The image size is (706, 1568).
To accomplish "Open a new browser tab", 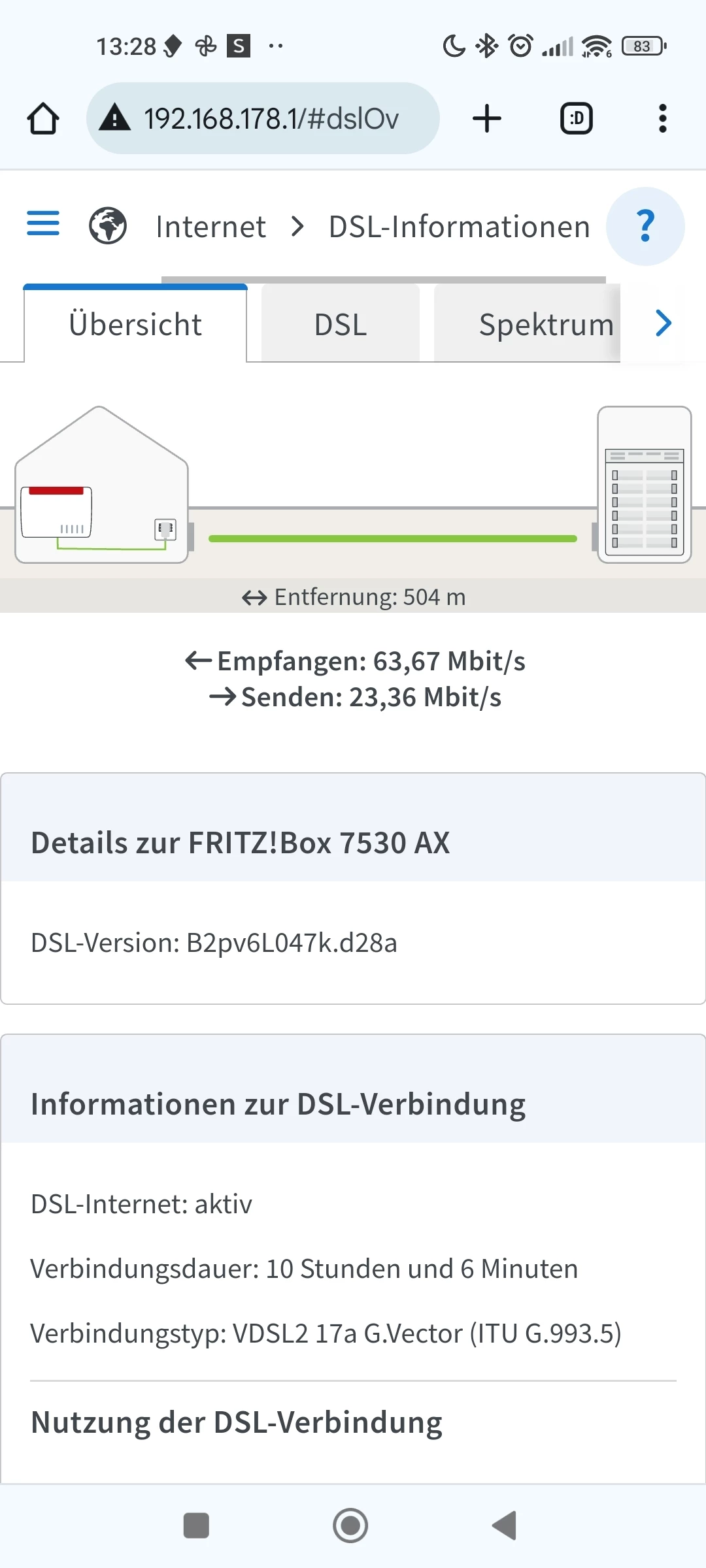I will (487, 119).
